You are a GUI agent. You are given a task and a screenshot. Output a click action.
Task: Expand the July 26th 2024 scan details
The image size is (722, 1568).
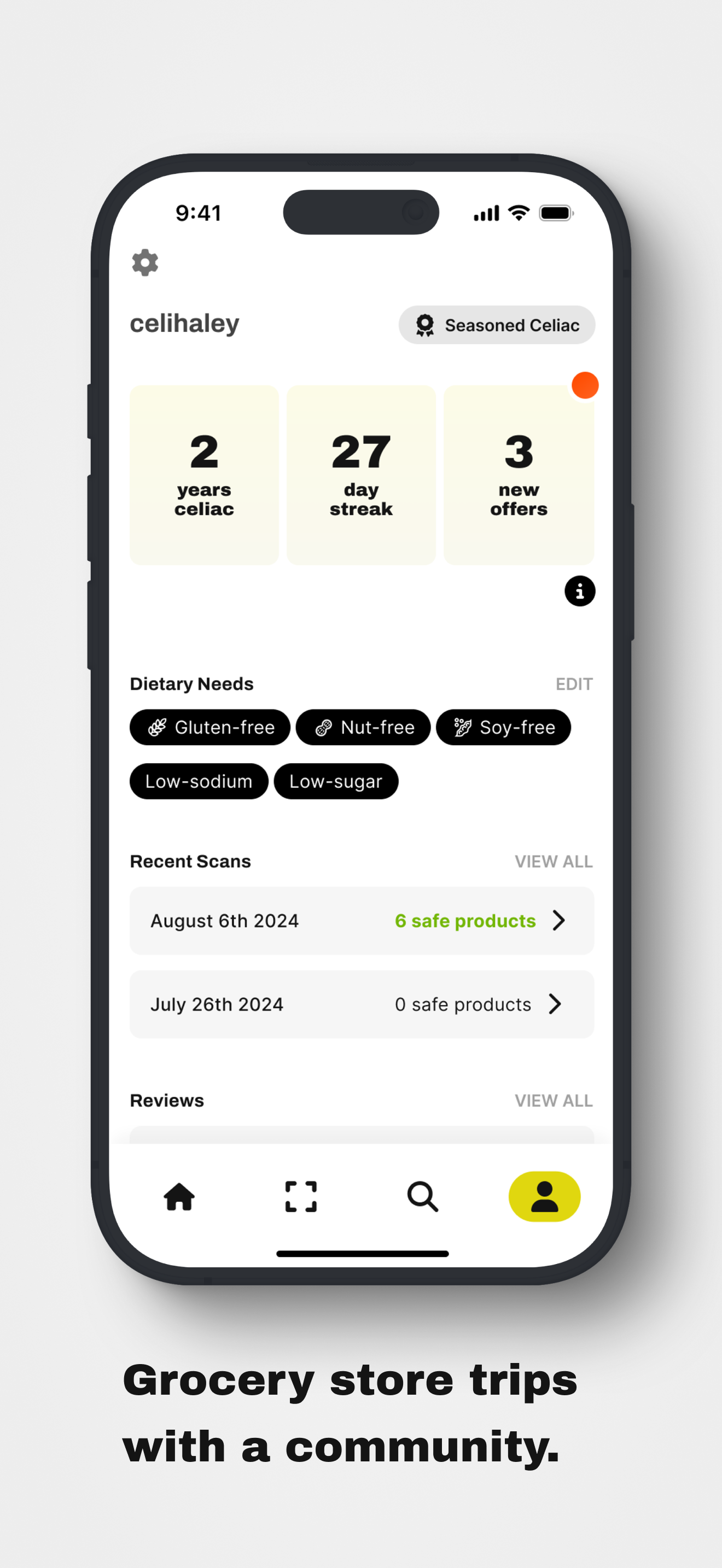coord(362,1004)
